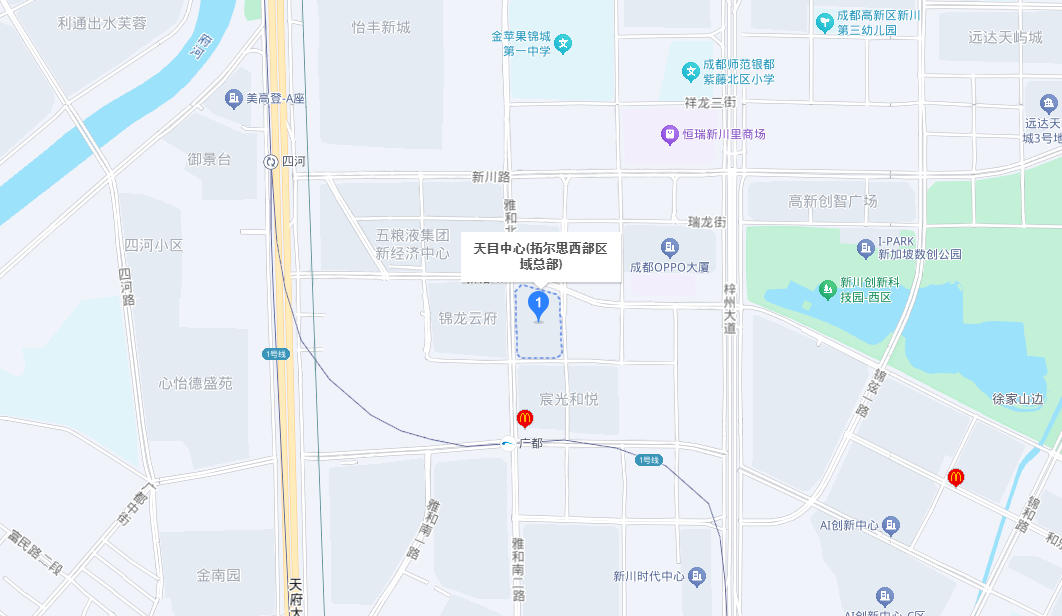Tap the McDonald's icon near 广都 station

(x=524, y=418)
